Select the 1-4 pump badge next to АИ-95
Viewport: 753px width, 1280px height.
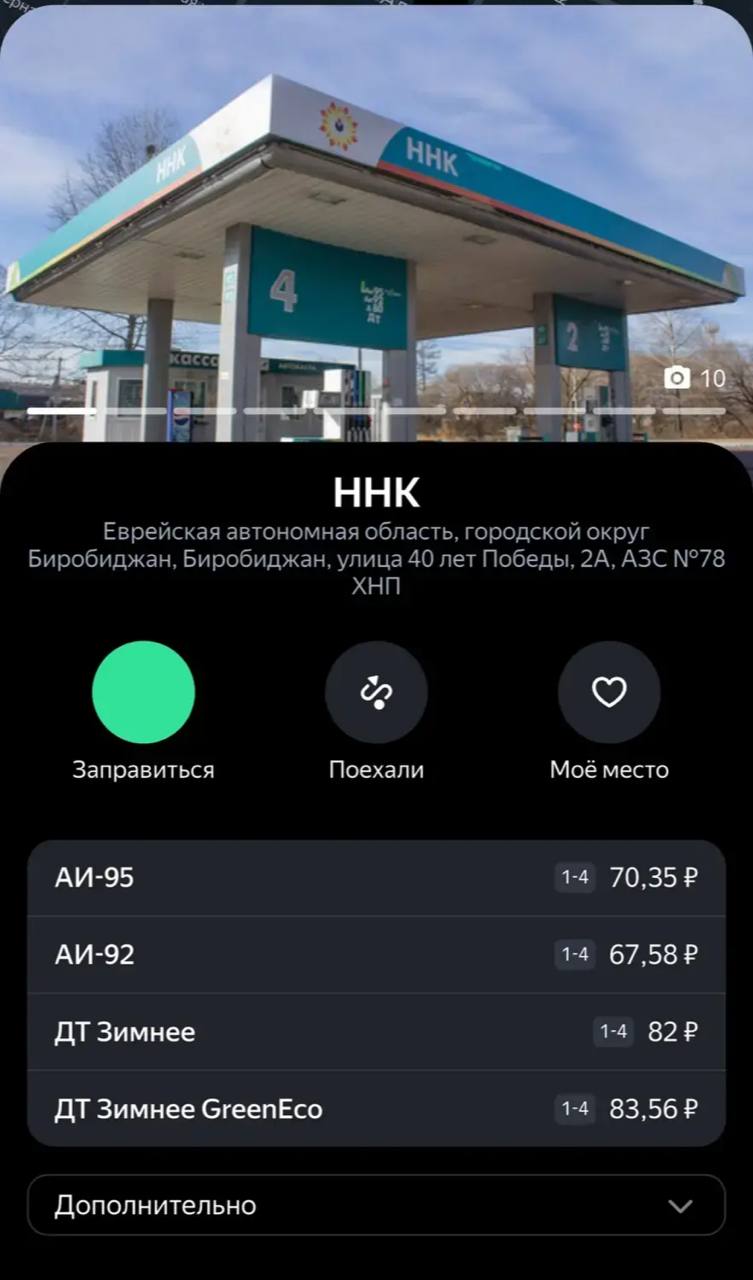pyautogui.click(x=573, y=877)
